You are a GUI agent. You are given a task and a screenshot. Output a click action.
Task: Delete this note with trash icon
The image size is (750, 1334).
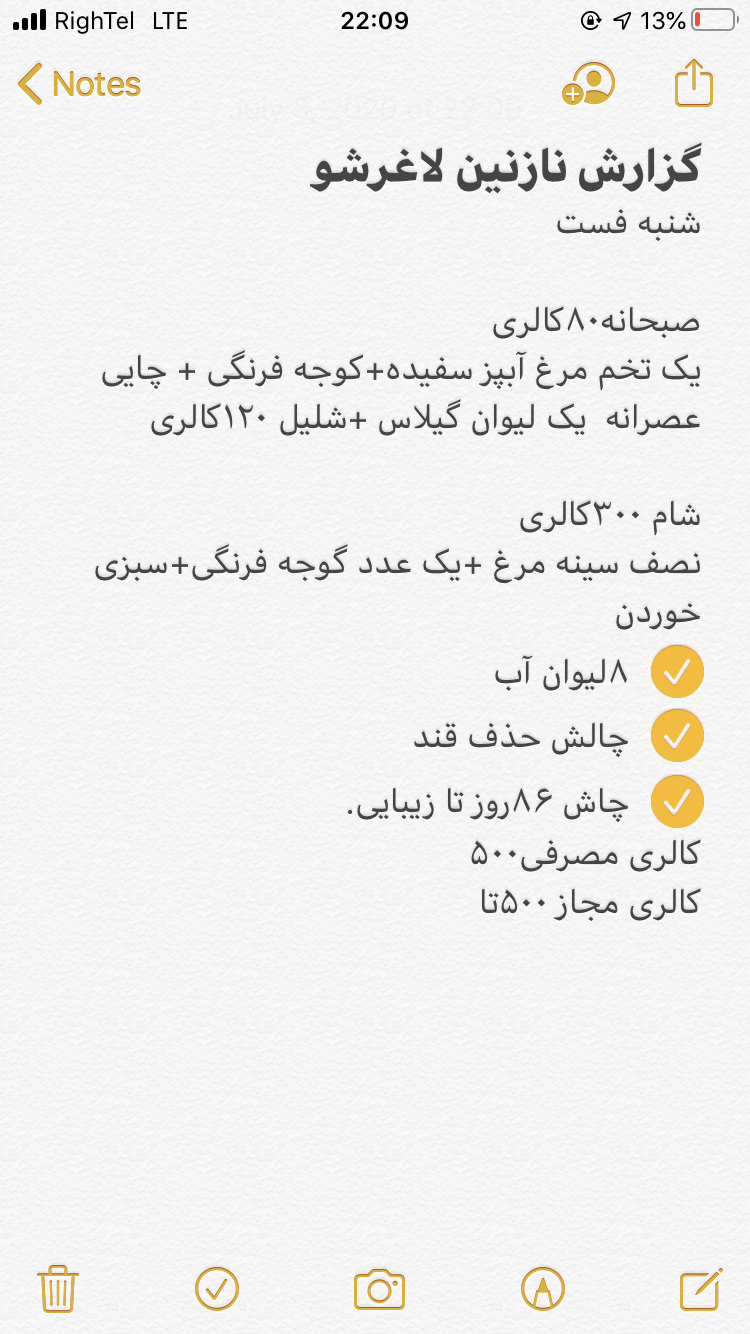coord(58,1288)
